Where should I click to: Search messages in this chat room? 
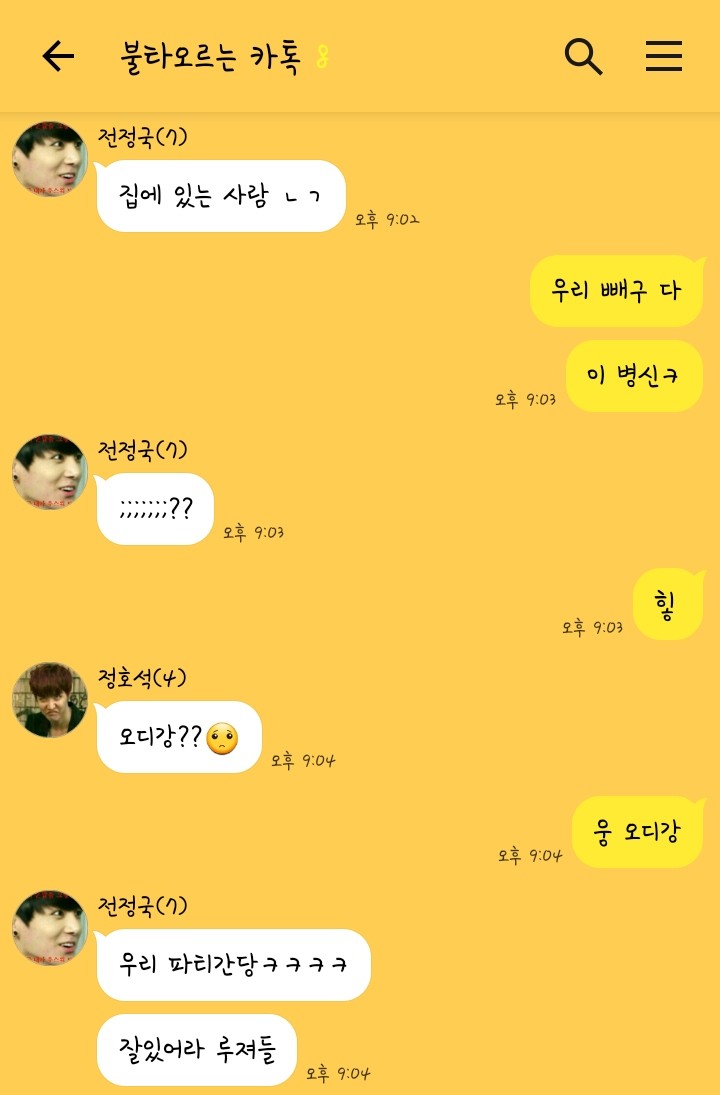(x=583, y=57)
